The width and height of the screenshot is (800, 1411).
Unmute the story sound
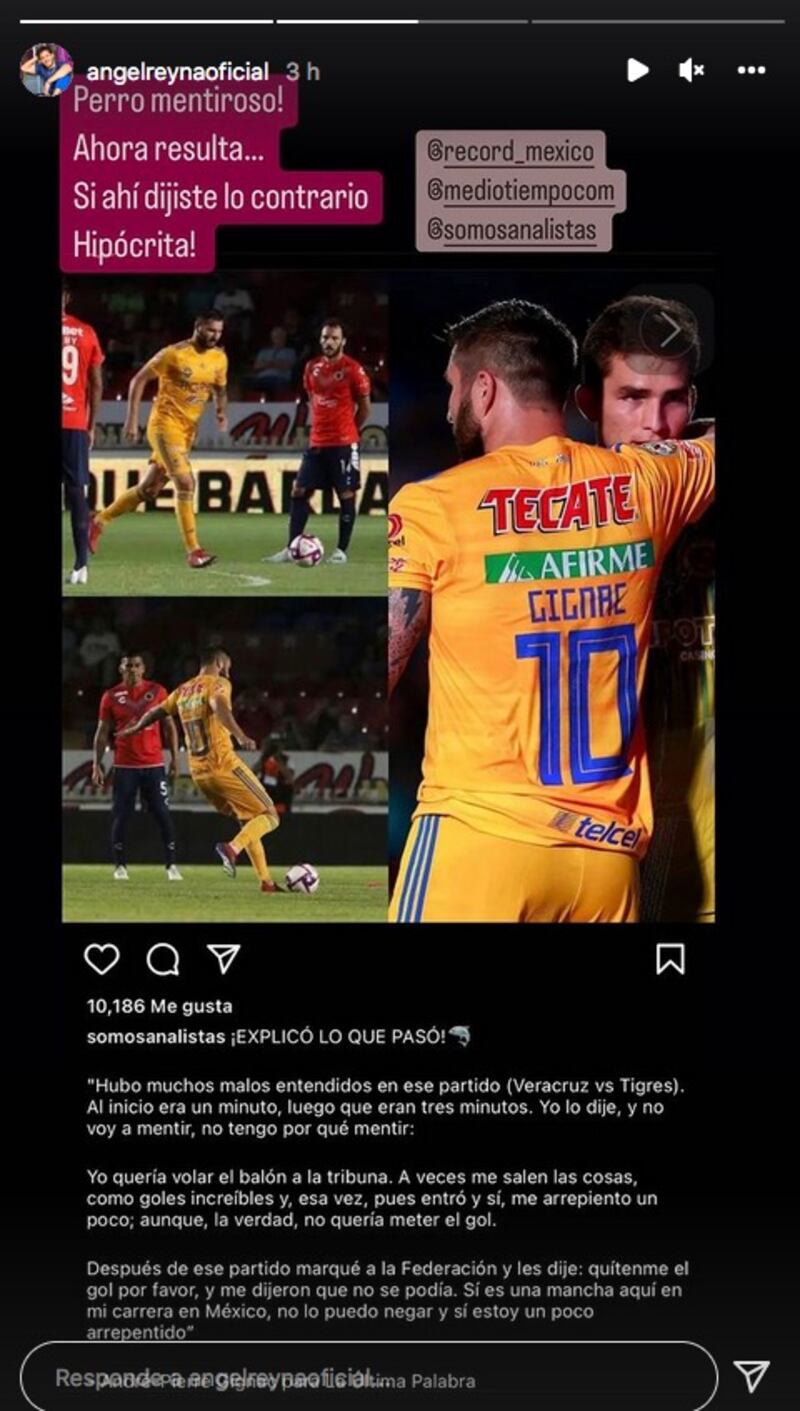coord(691,70)
